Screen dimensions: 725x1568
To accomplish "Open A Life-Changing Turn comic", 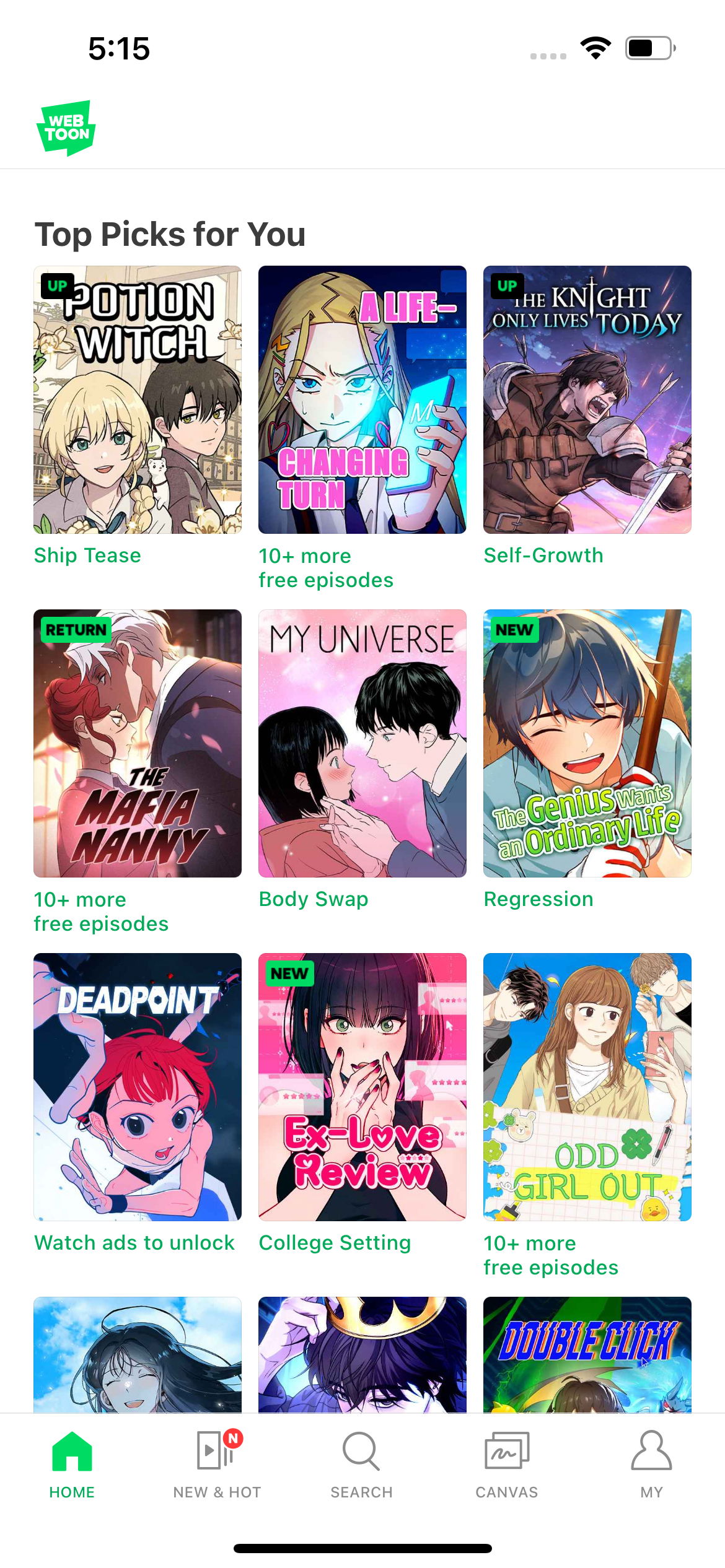I will 362,399.
